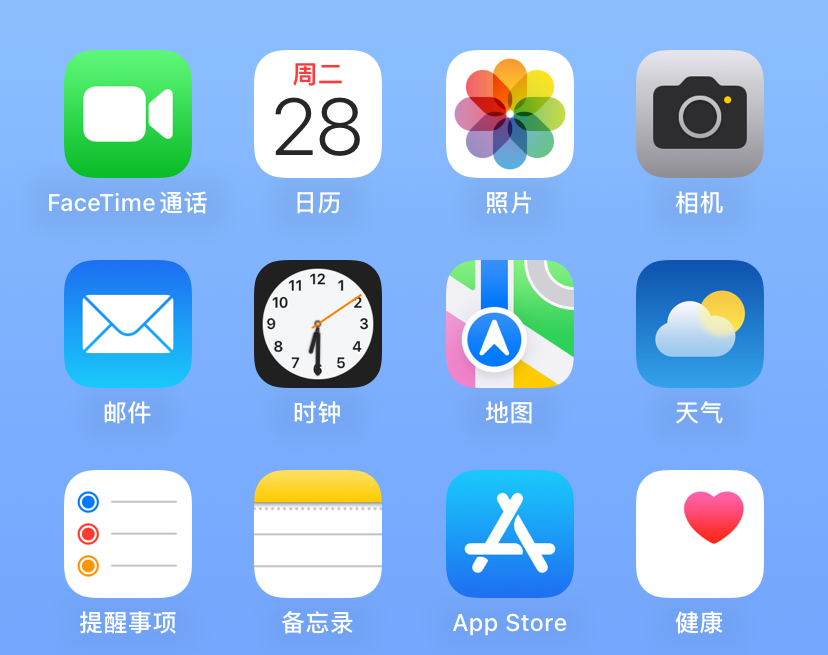
Task: Tap the 时钟 clock app
Action: point(318,324)
